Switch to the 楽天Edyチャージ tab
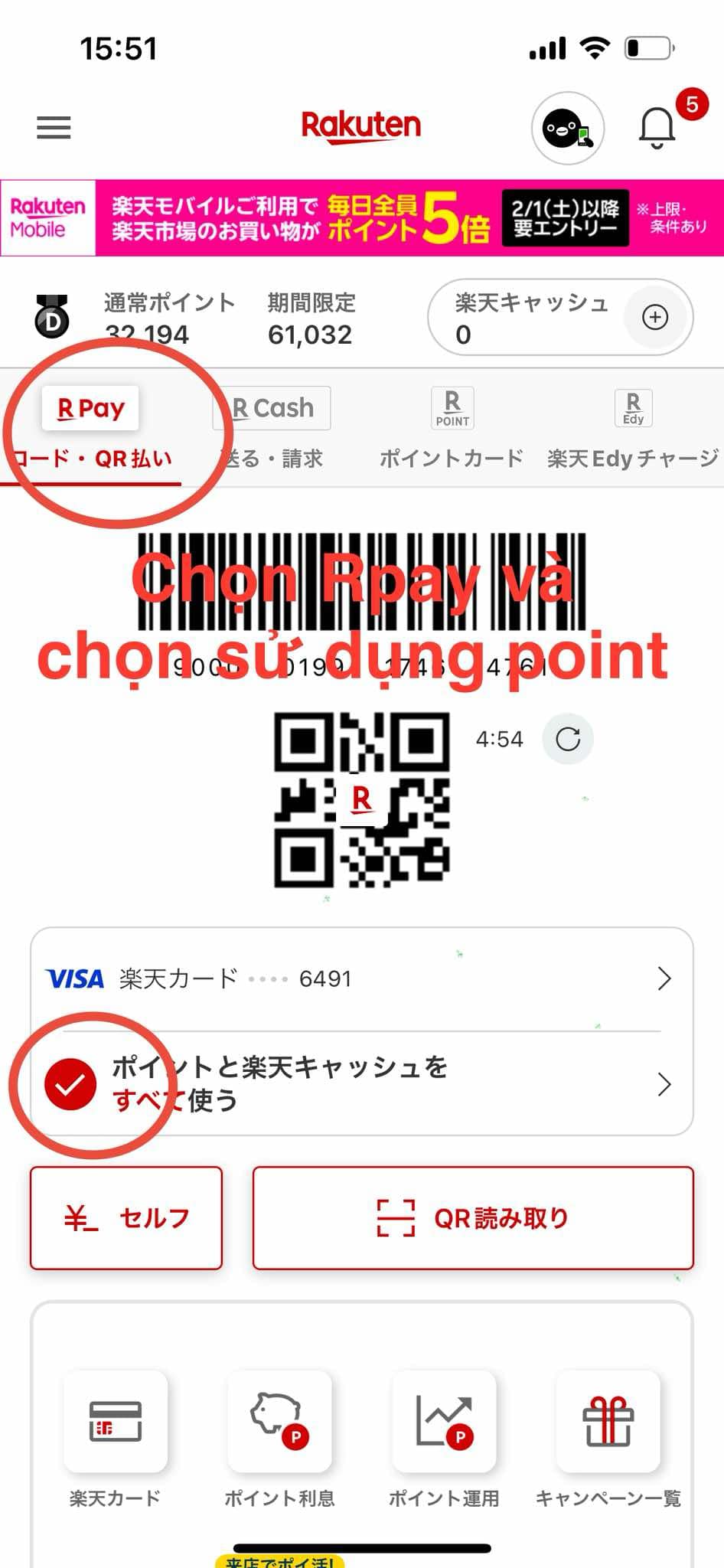Screen dimensions: 724x1568 click(x=633, y=429)
